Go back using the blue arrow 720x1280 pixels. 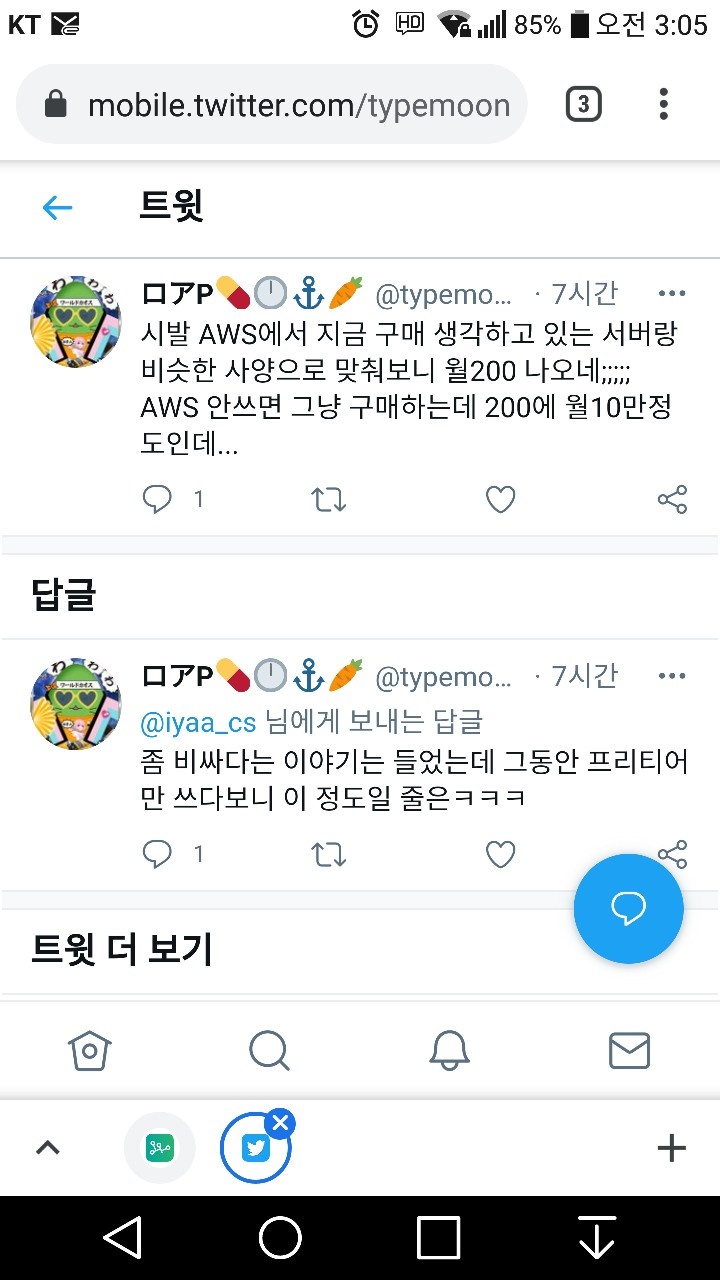click(x=57, y=207)
